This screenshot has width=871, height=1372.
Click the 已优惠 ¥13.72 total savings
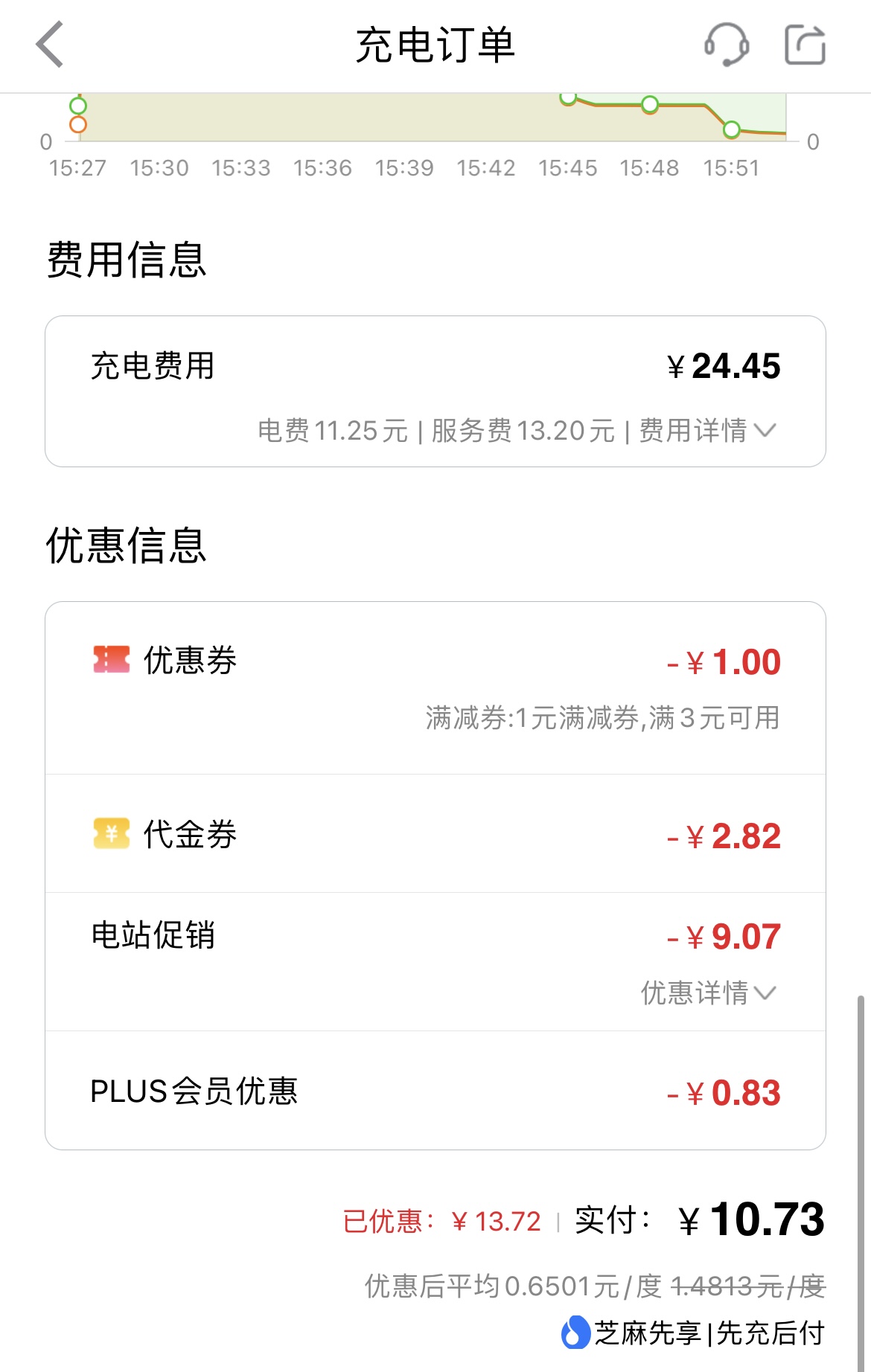(x=443, y=1219)
